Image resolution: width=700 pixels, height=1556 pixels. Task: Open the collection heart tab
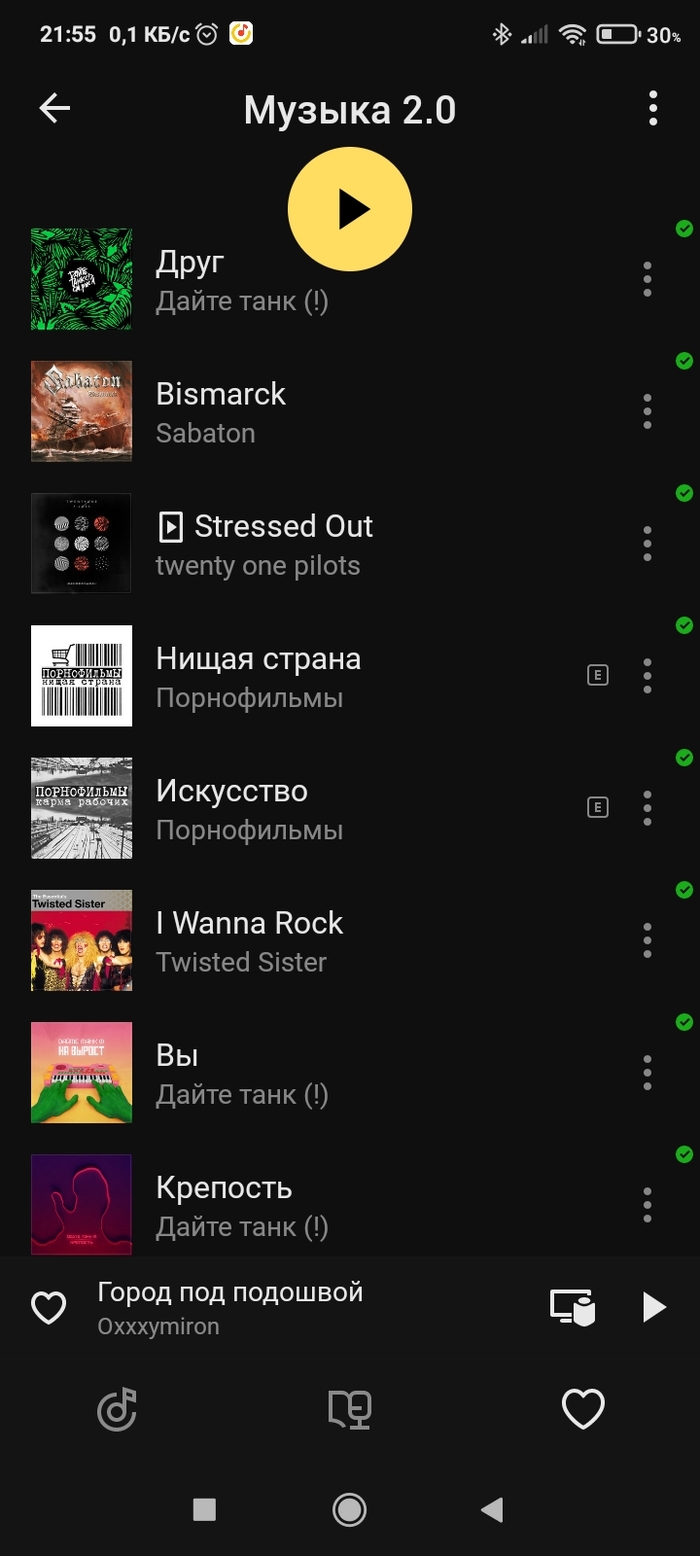point(583,1410)
